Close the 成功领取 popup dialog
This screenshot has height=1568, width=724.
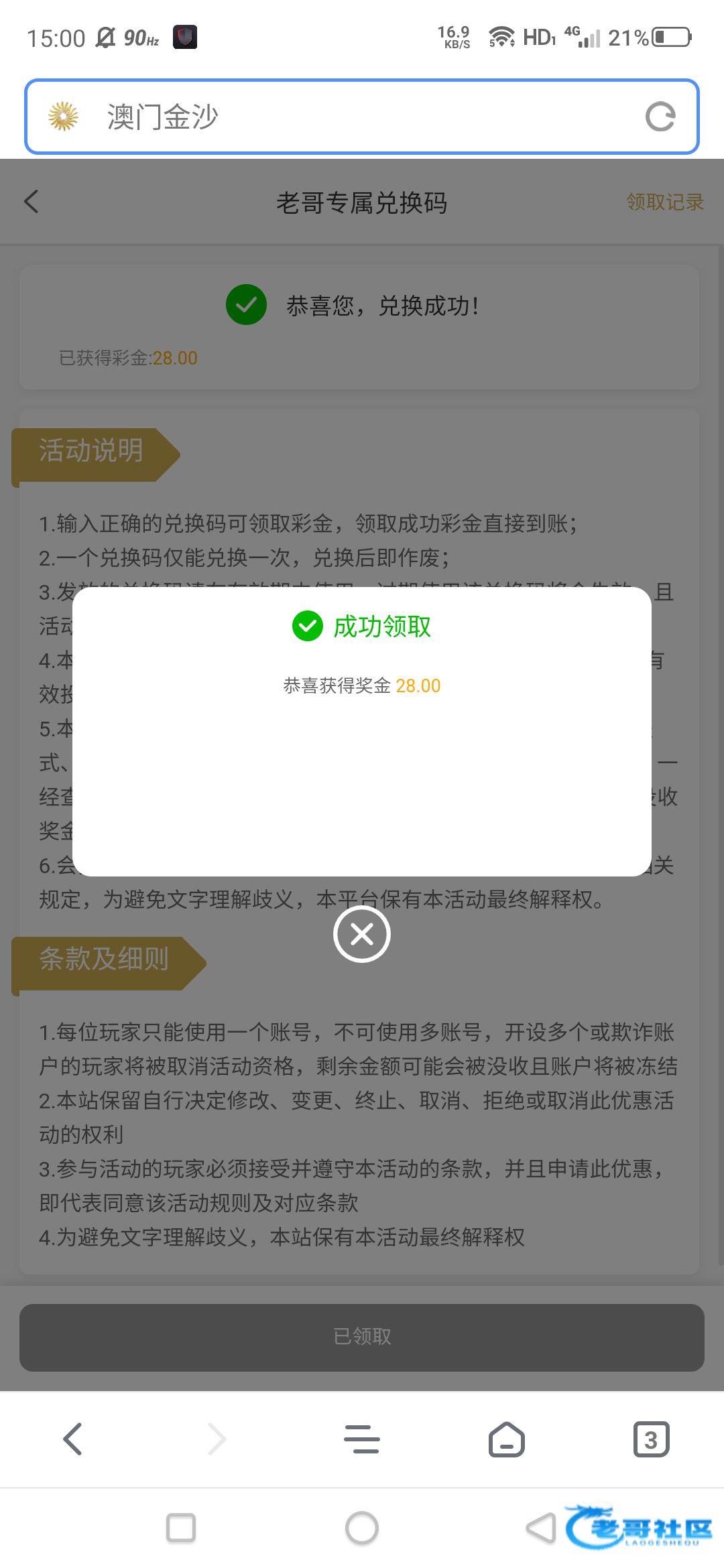click(361, 933)
